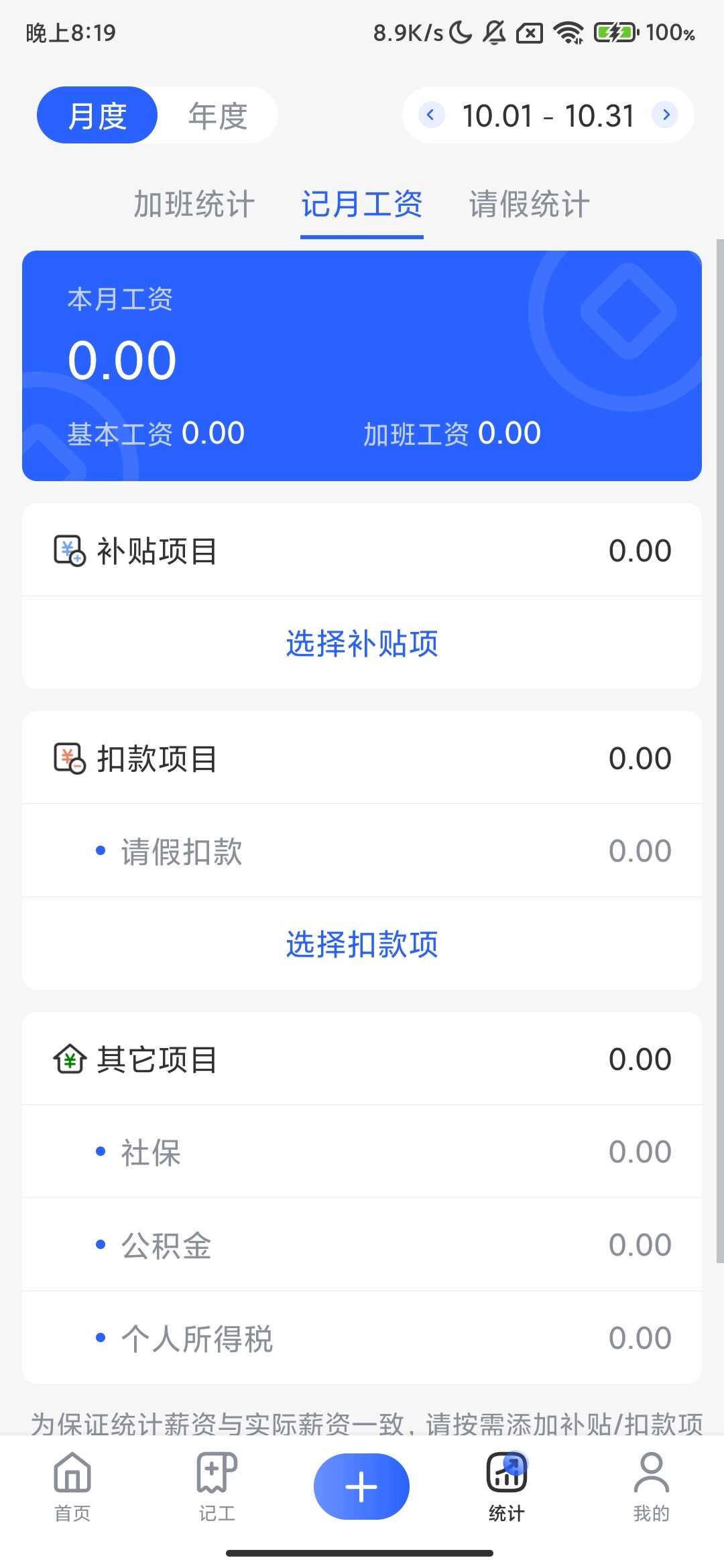Edit the 个人所得税 amount row
724x1568 pixels.
click(x=362, y=1338)
